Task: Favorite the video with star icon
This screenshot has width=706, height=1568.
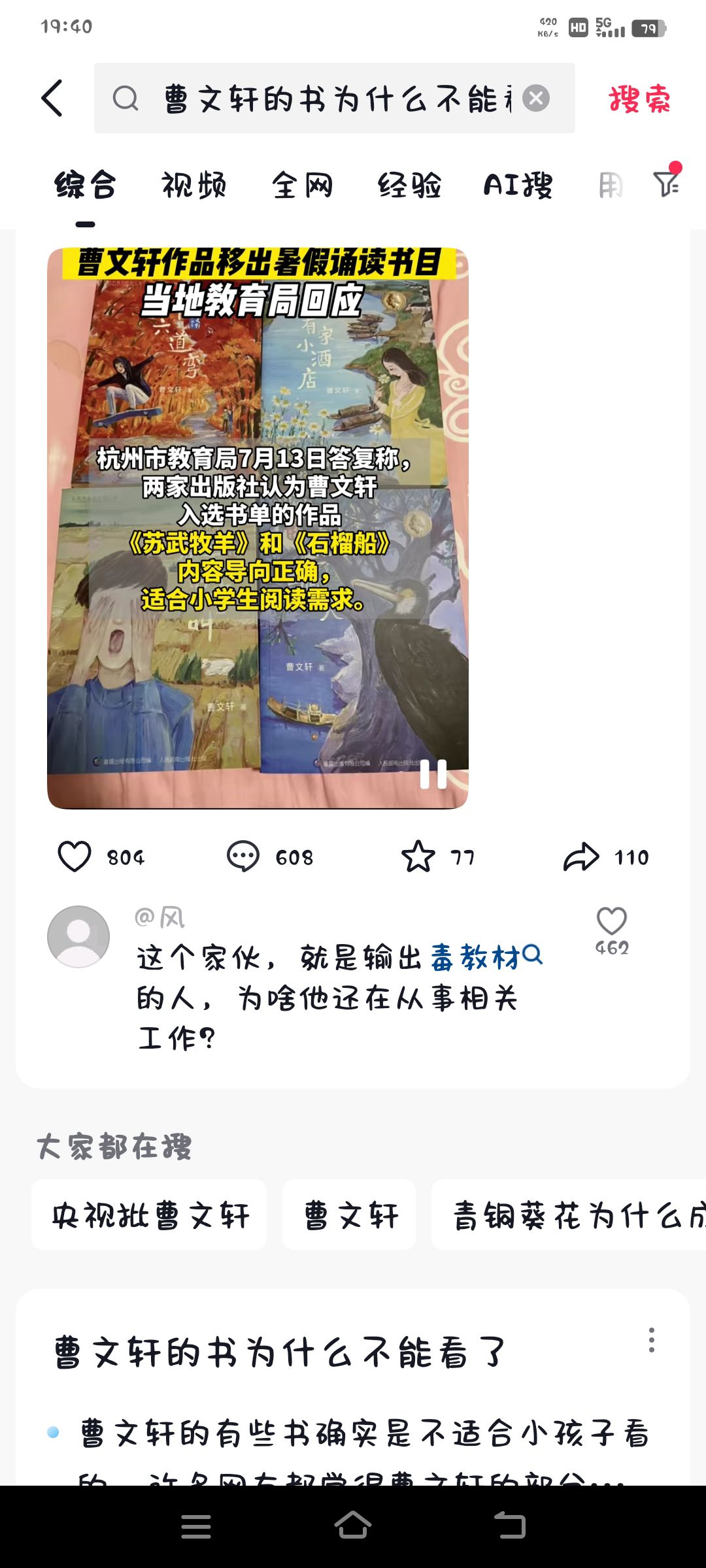Action: coord(418,857)
